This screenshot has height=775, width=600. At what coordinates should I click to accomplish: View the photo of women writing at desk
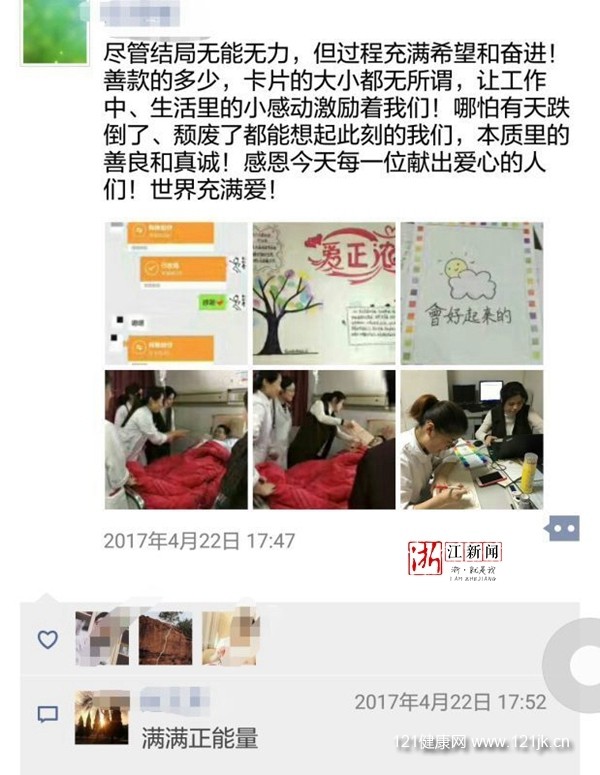coord(471,440)
